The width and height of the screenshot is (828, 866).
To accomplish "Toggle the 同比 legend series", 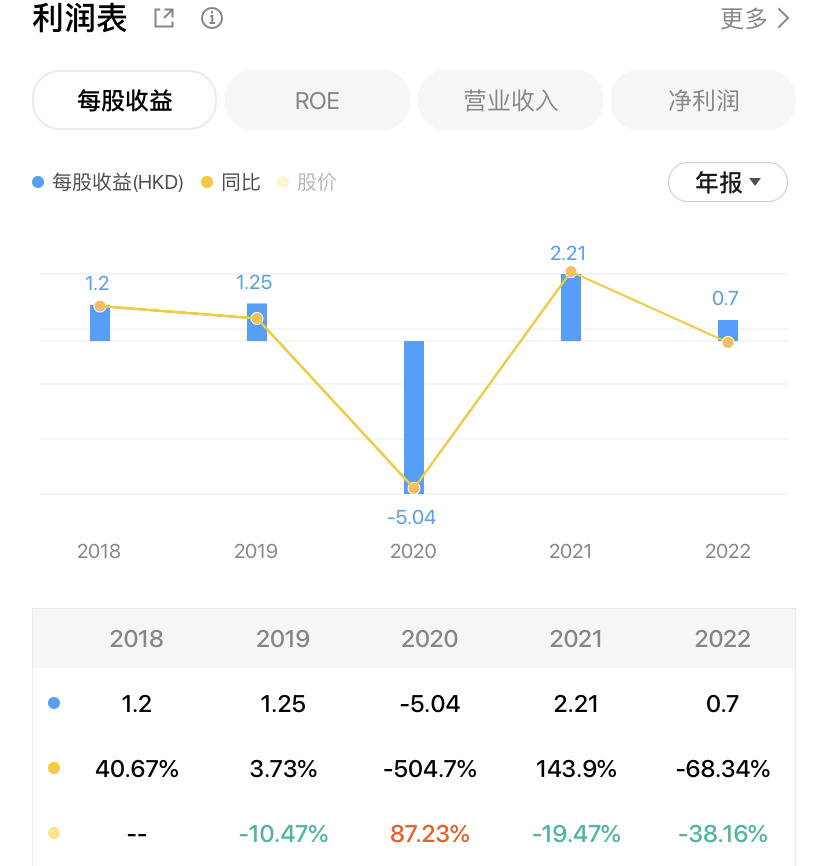I will [x=231, y=182].
